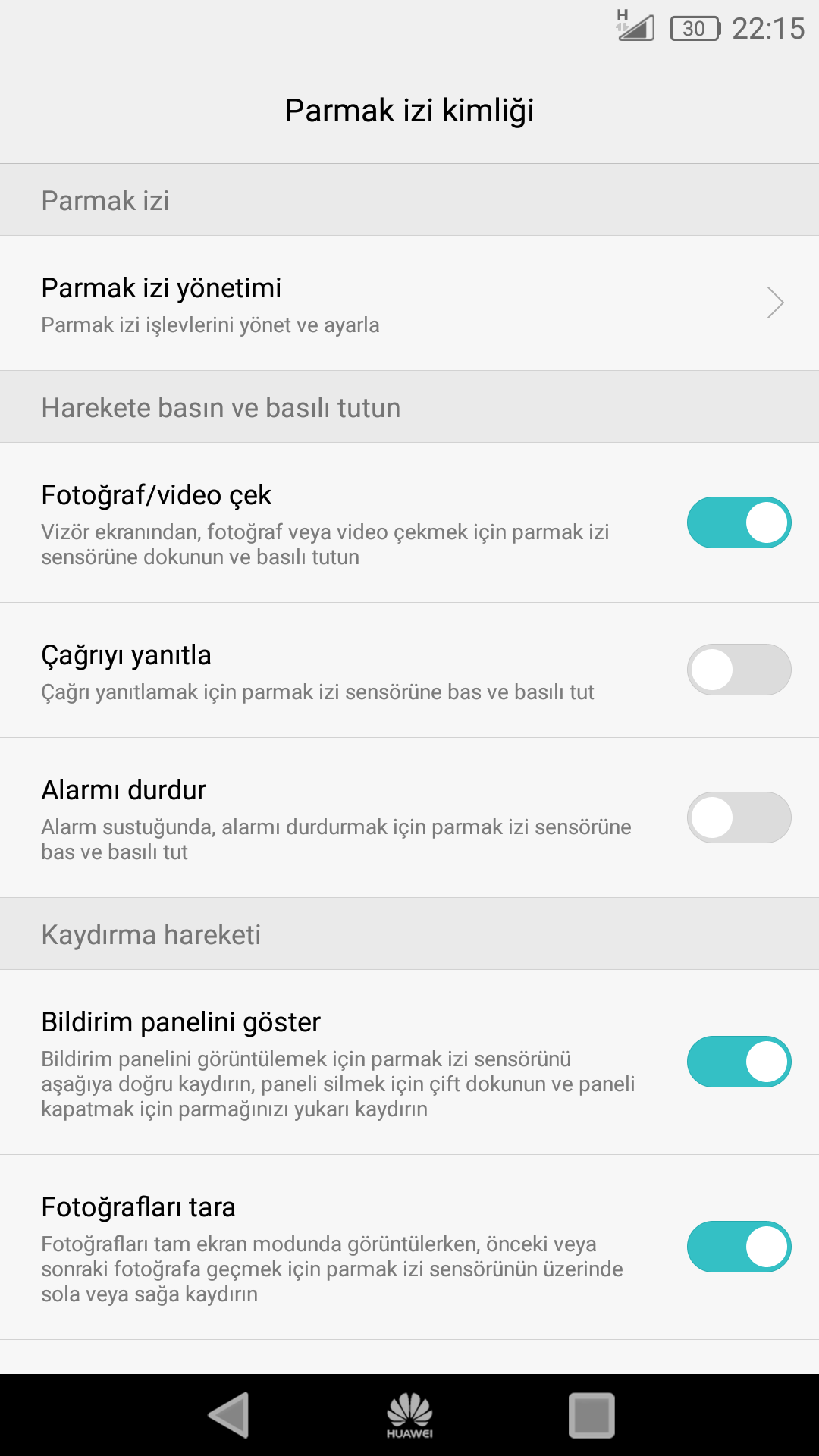The width and height of the screenshot is (819, 1456).
Task: Turn off Bildirim panelini göster
Action: (739, 1062)
